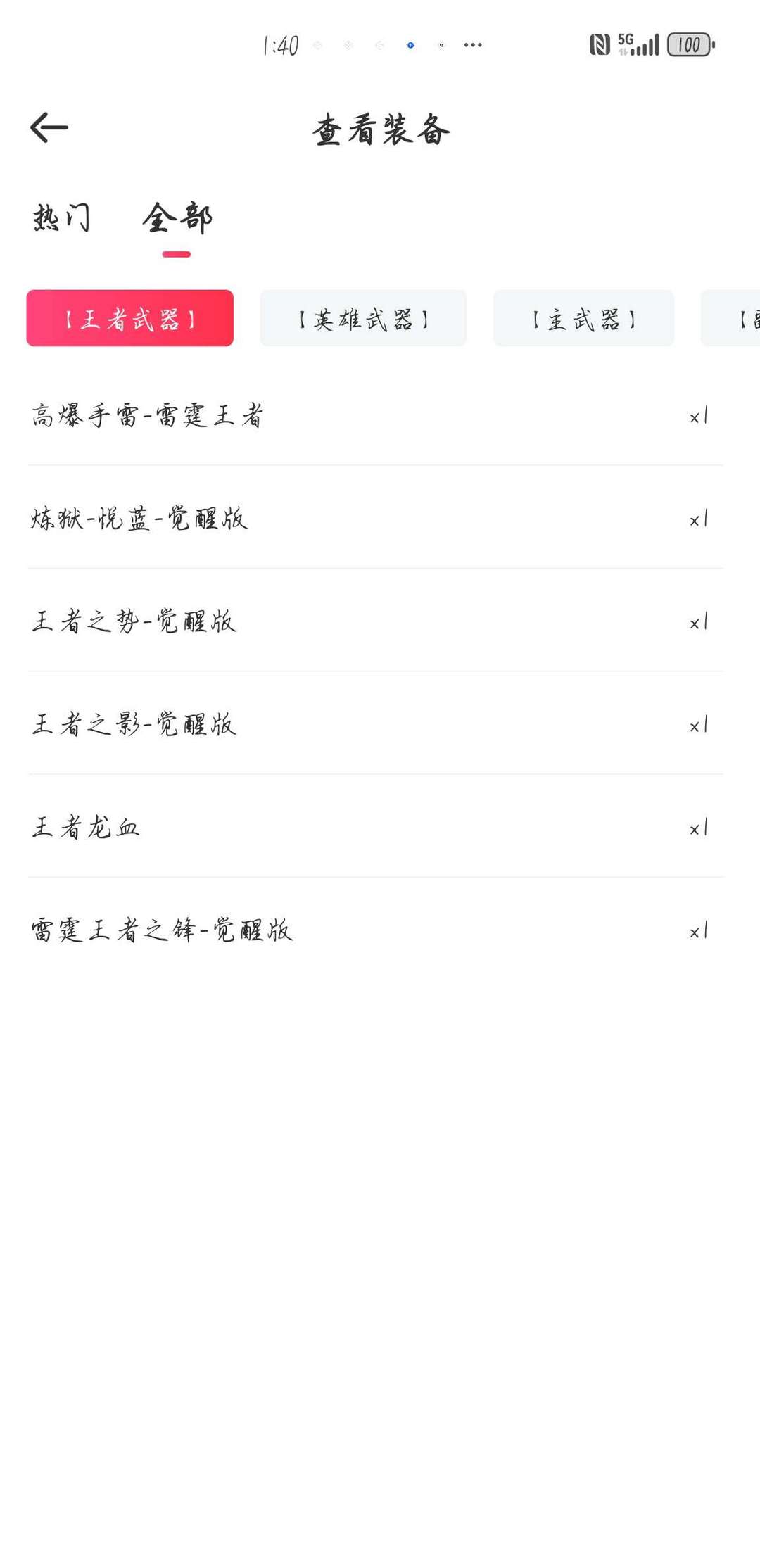Tap the highlighted 王者武器 chip
The image size is (760, 1568).
click(x=129, y=319)
